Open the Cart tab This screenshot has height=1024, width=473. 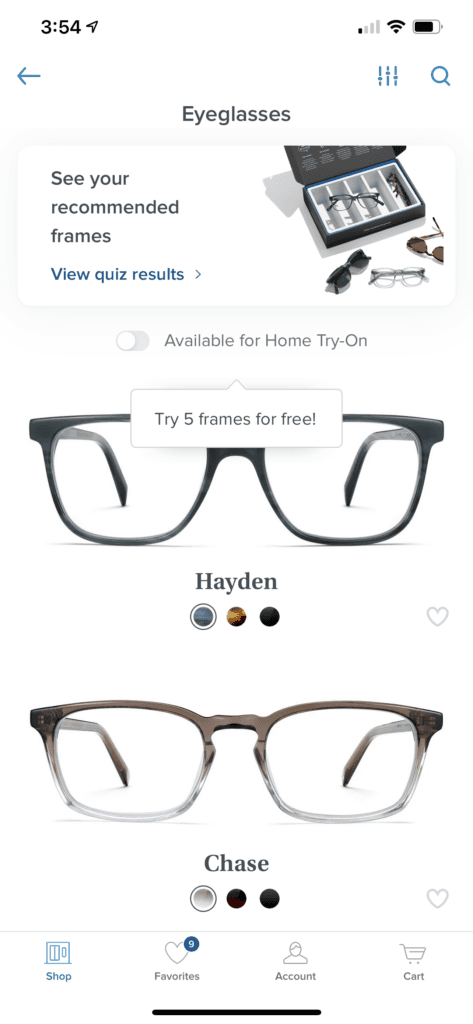(x=413, y=961)
